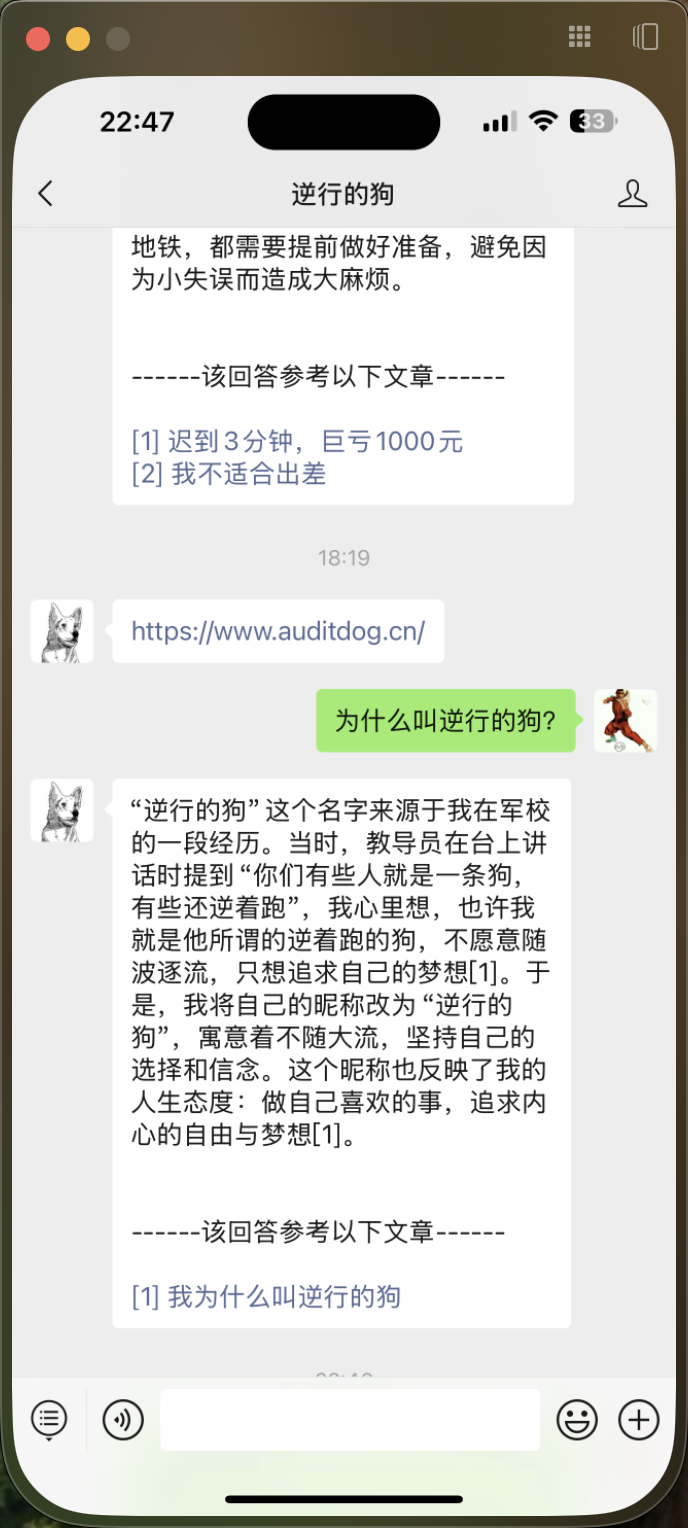688x1528 pixels.
Task: Switch to voice input mode
Action: [123, 1420]
